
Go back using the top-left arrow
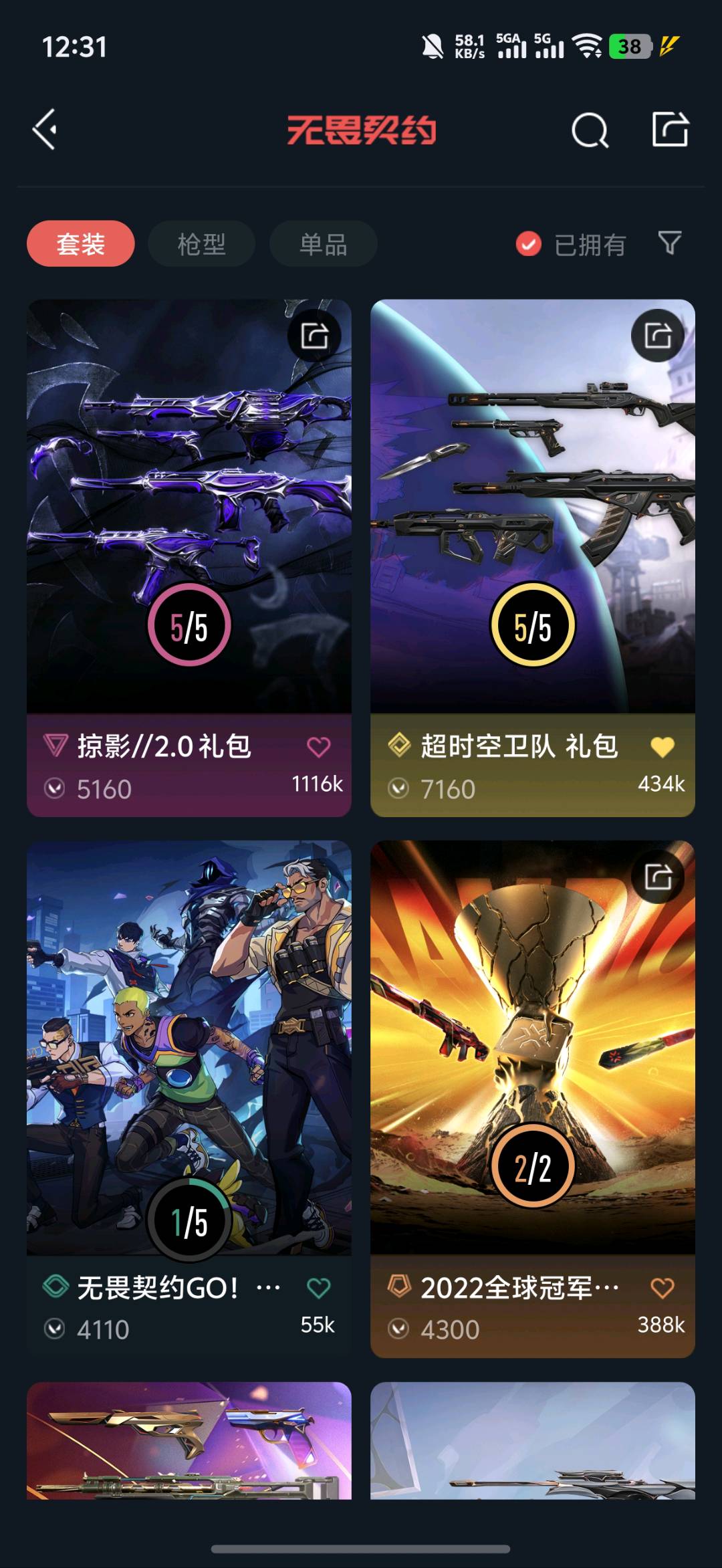pos(45,130)
